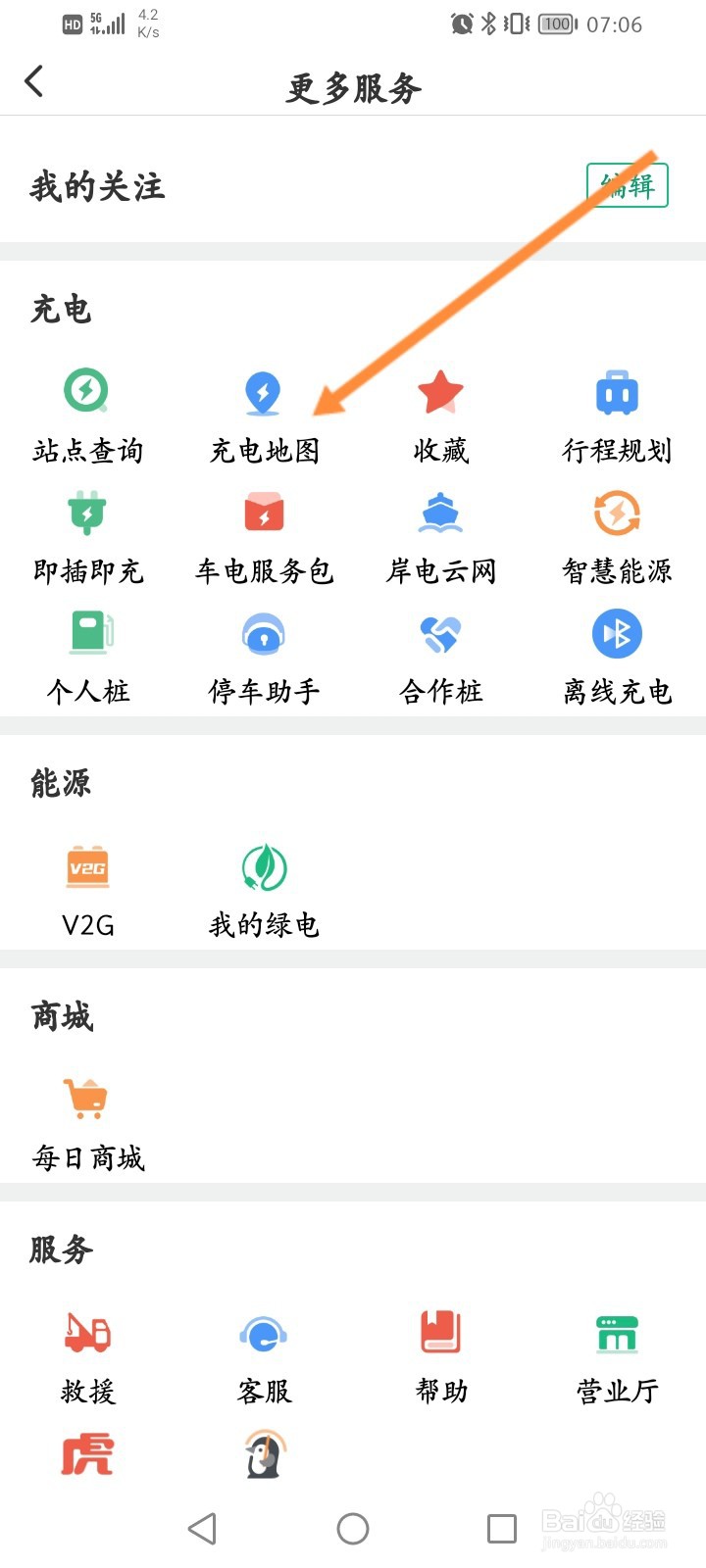Contact 客服 support

(x=264, y=1354)
